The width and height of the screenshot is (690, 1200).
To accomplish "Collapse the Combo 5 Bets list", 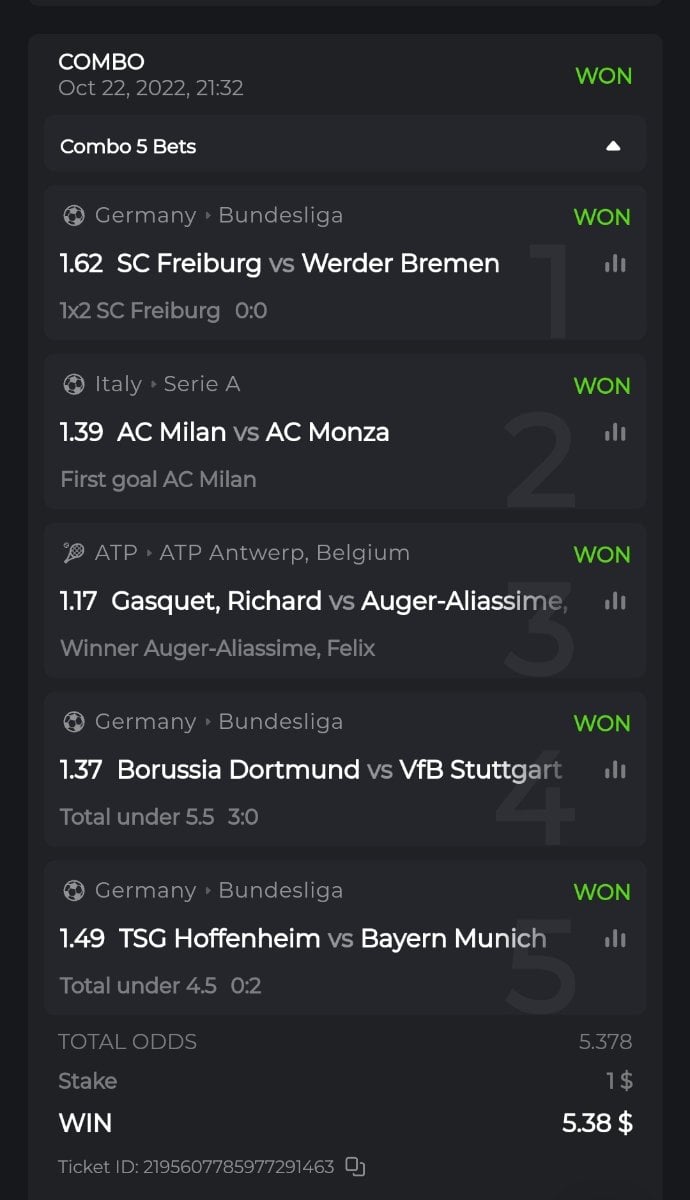I will 613,146.
